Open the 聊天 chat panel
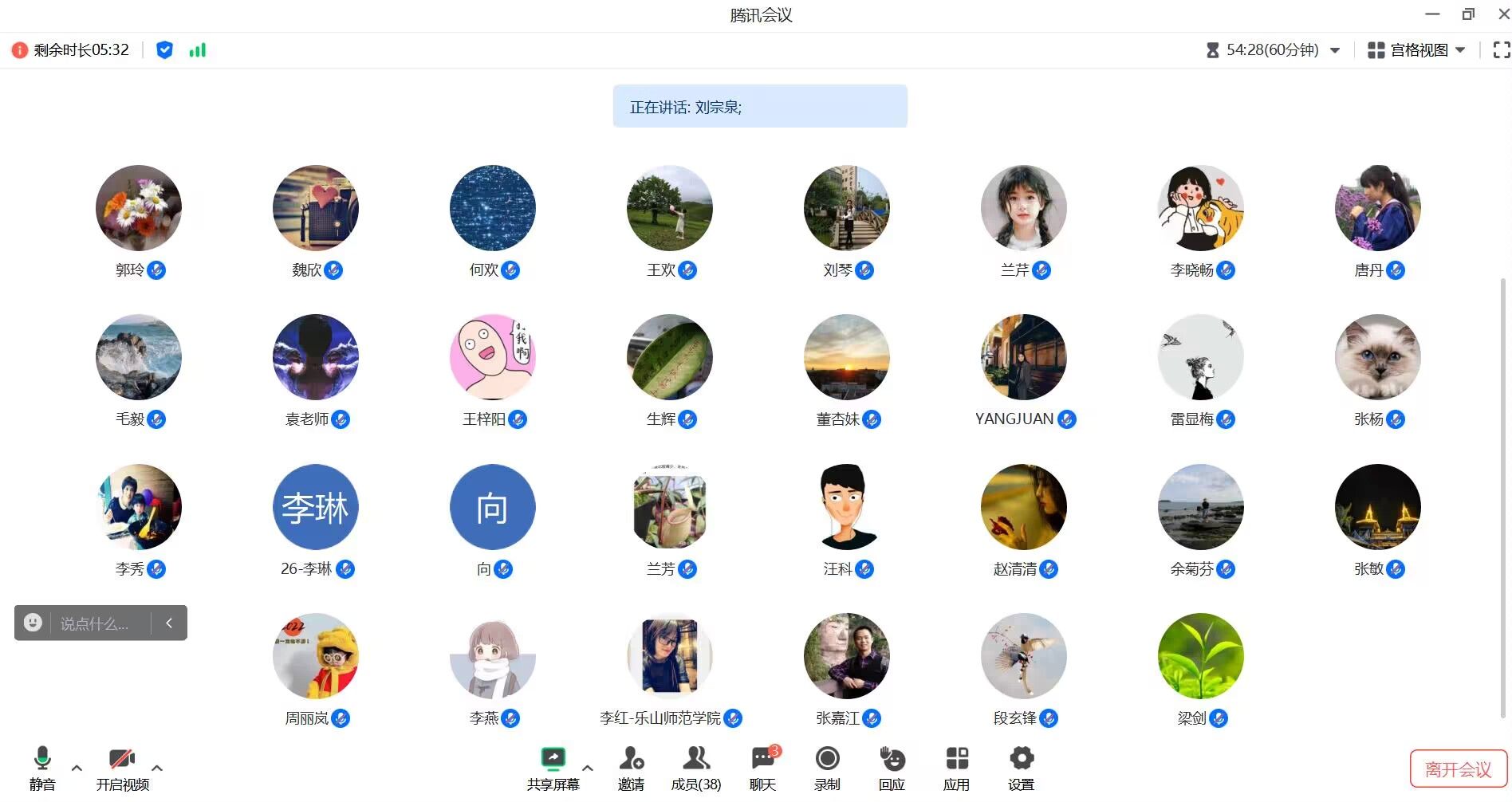This screenshot has width=1512, height=802. point(762,768)
